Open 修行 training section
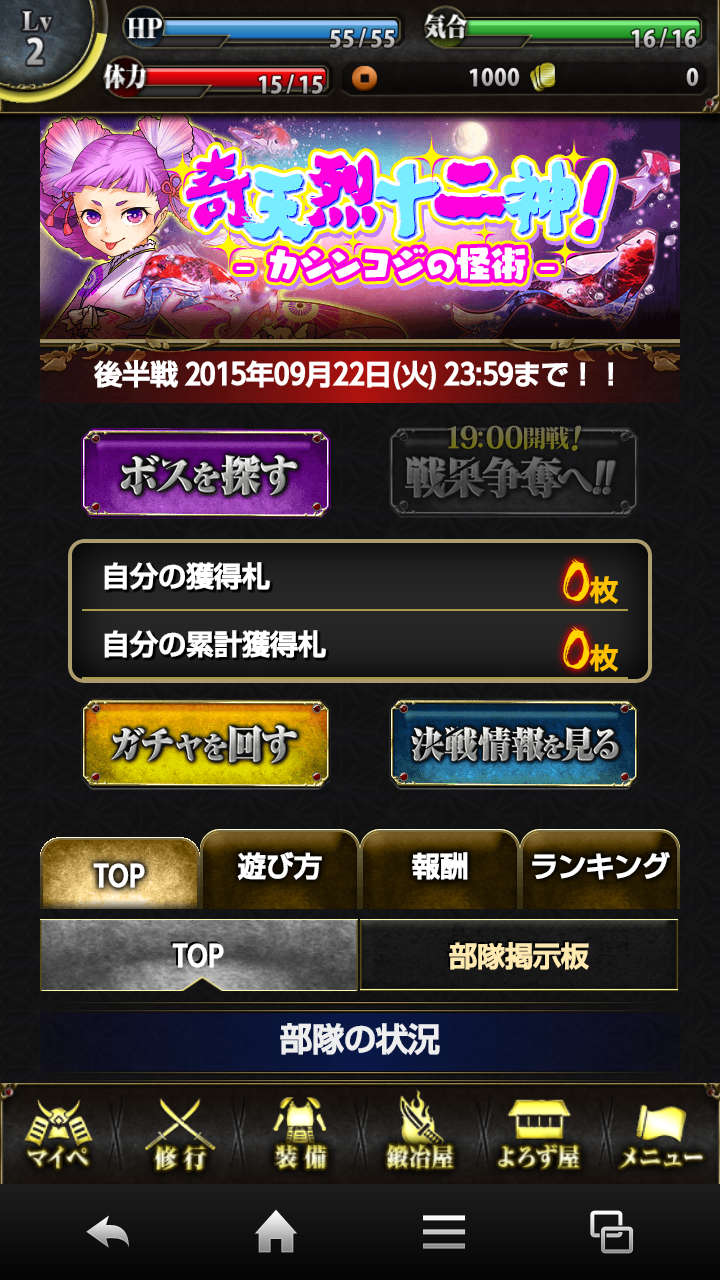Viewport: 720px width, 1280px height. click(x=179, y=1135)
